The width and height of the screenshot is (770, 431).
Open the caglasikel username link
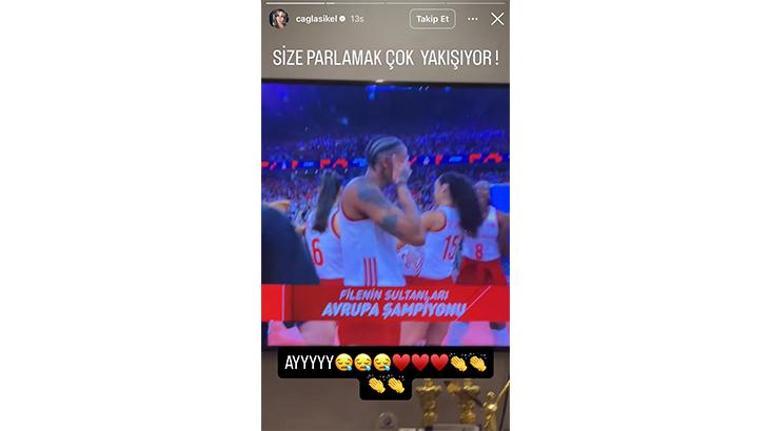316,19
